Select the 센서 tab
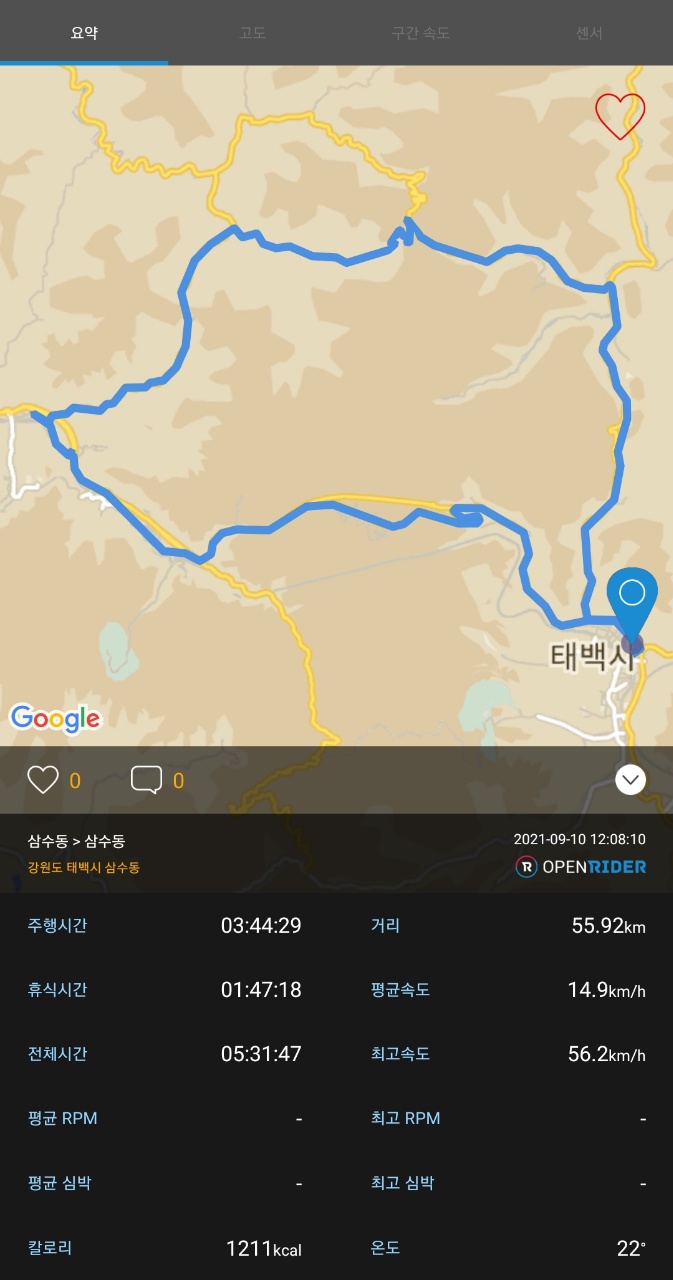Screen dimensions: 673x1280 click(589, 33)
